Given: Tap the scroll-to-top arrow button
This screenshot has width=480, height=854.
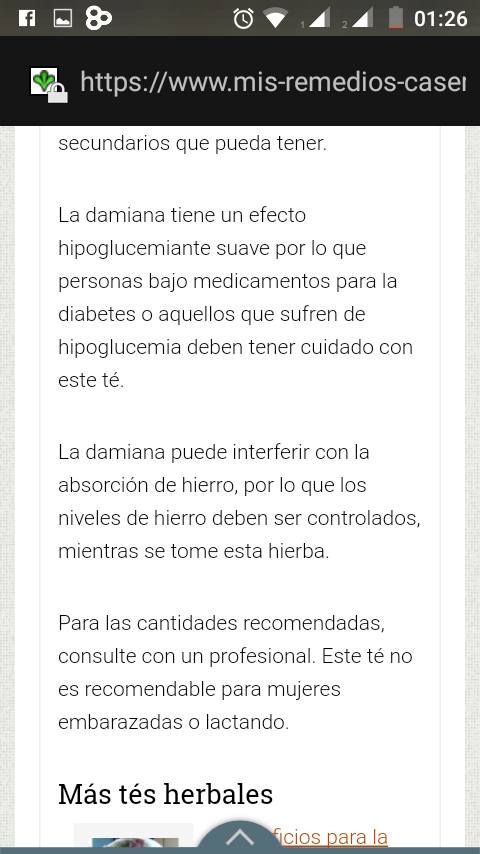Looking at the screenshot, I should click(239, 837).
